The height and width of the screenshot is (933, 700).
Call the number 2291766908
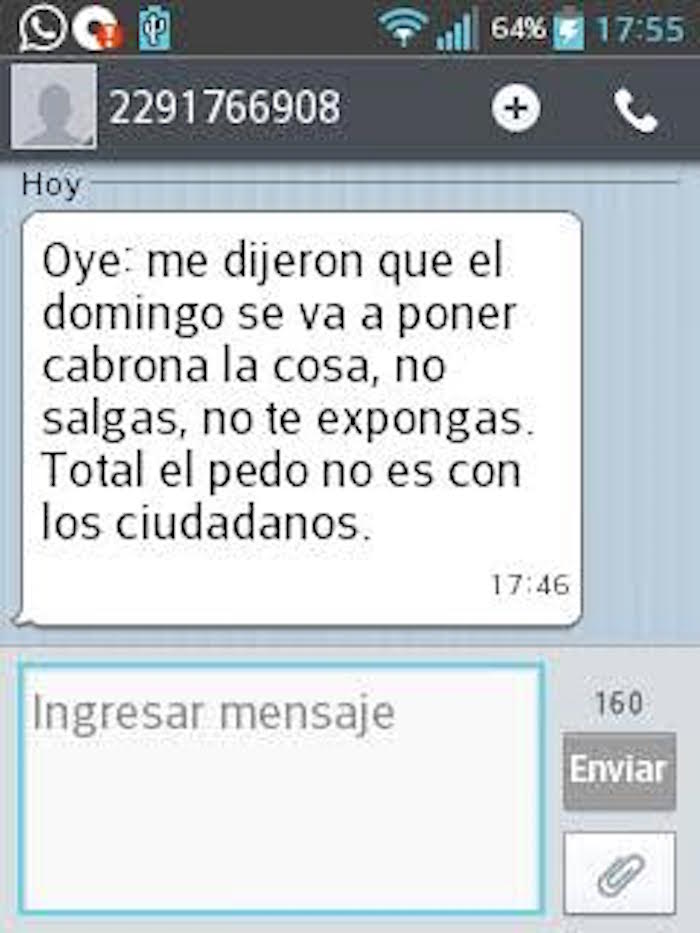636,110
